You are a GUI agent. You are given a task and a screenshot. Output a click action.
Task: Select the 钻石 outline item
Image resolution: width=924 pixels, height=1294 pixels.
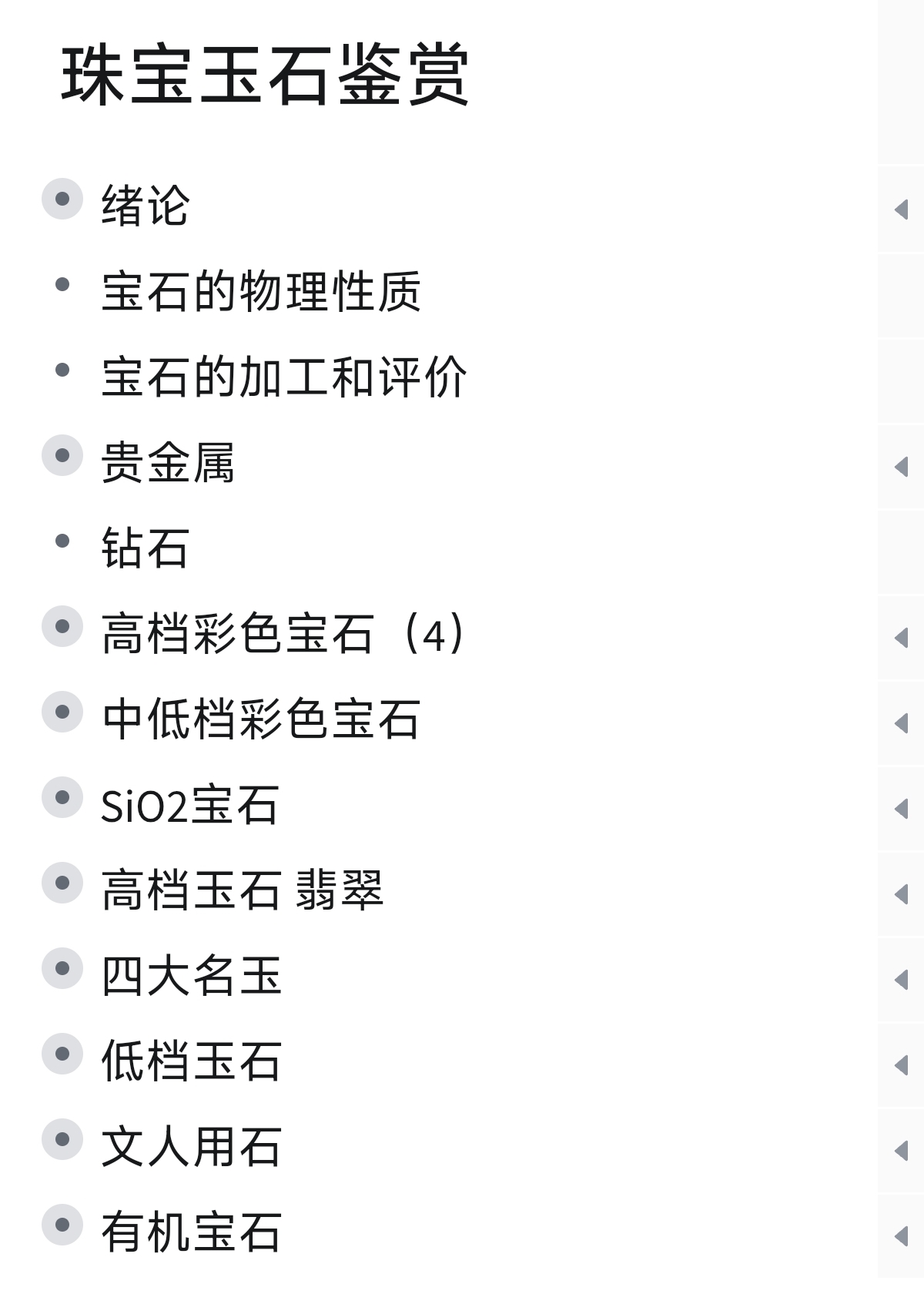pyautogui.click(x=145, y=548)
